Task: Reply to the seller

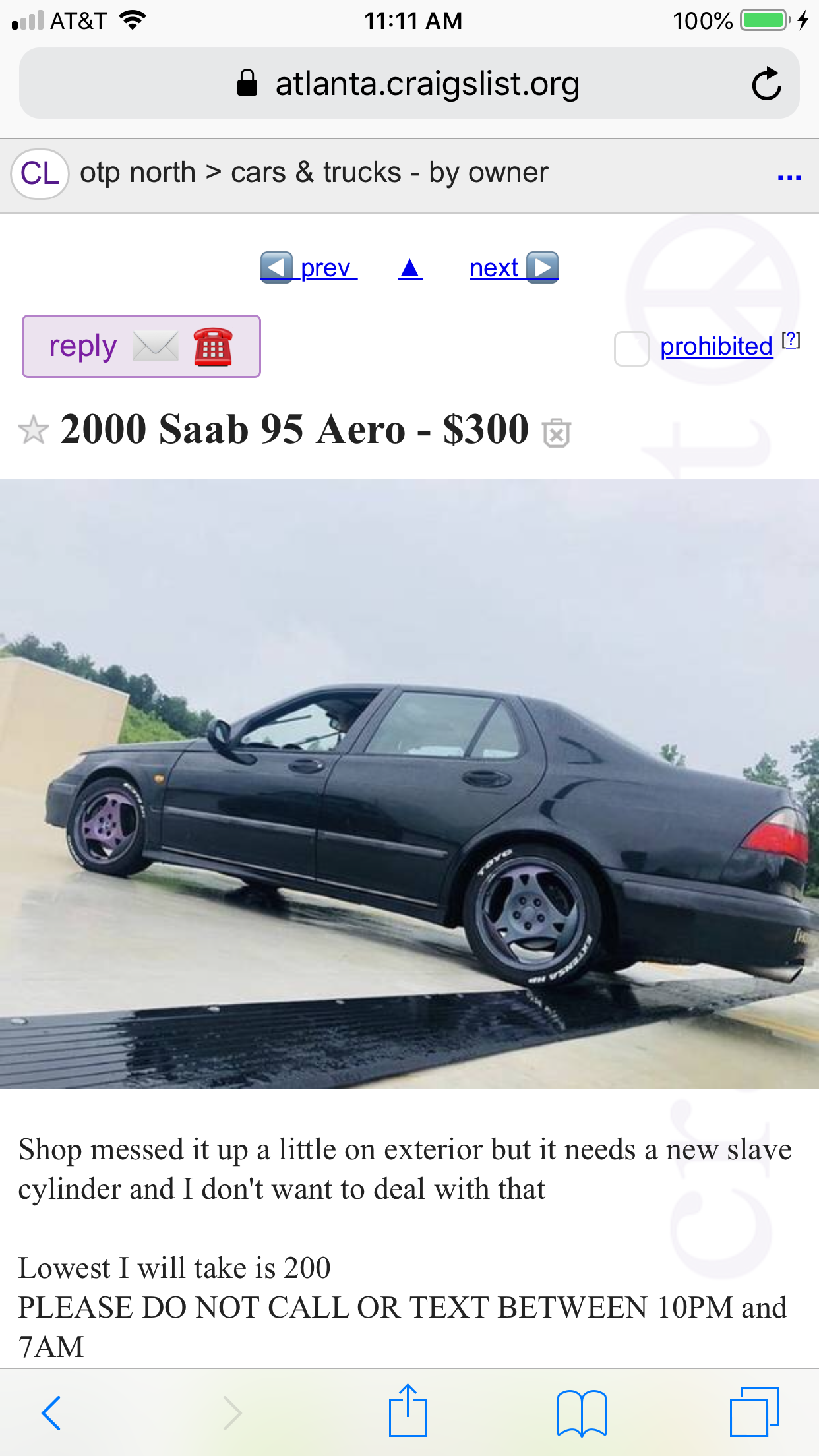Action: click(141, 346)
